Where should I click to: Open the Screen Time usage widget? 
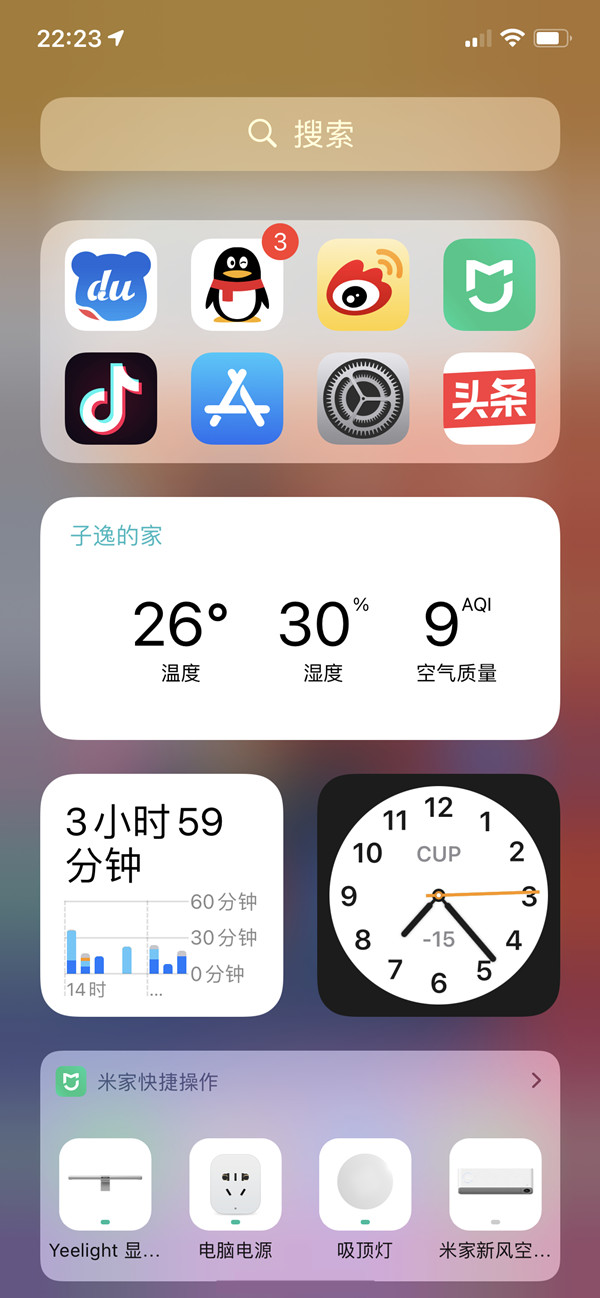coord(162,895)
